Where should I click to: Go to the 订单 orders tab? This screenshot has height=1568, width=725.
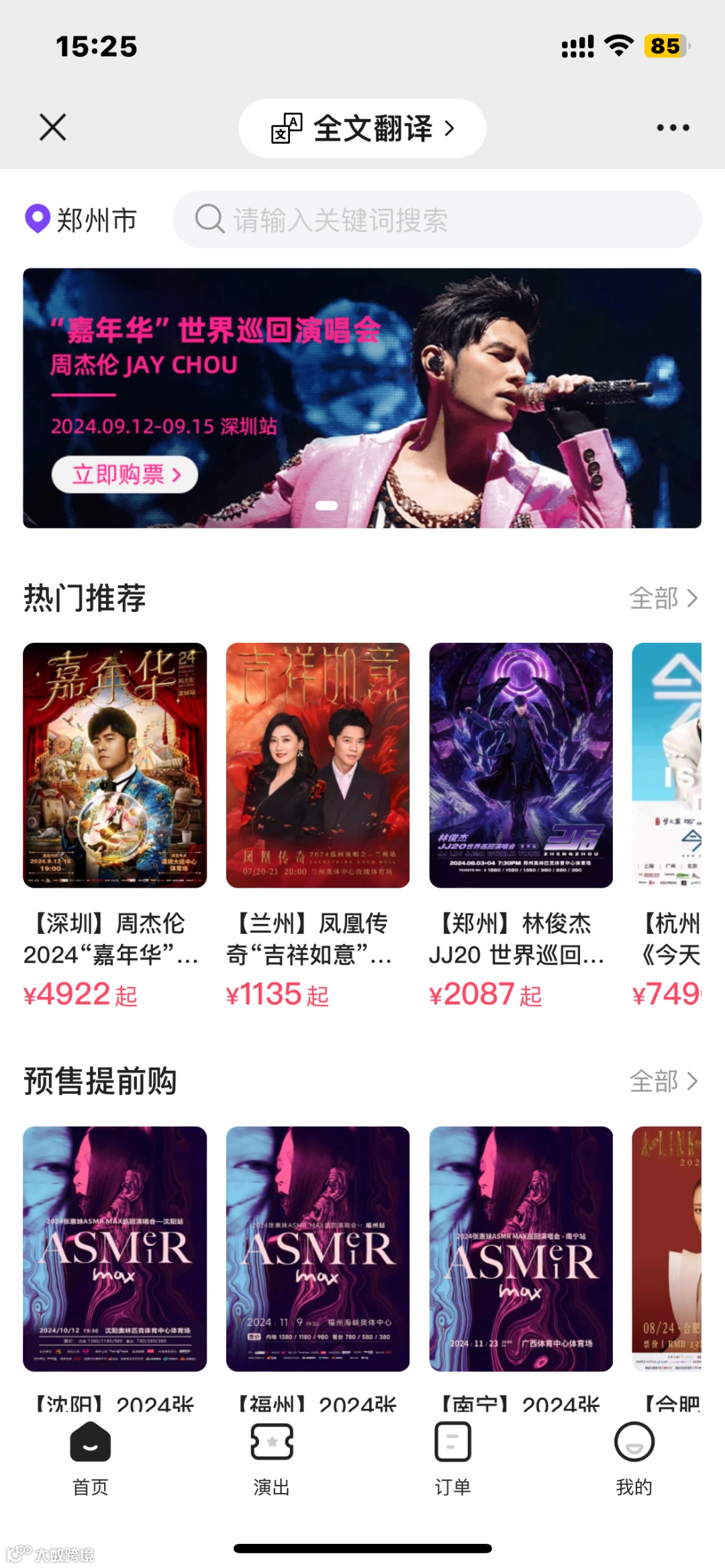pyautogui.click(x=452, y=1457)
